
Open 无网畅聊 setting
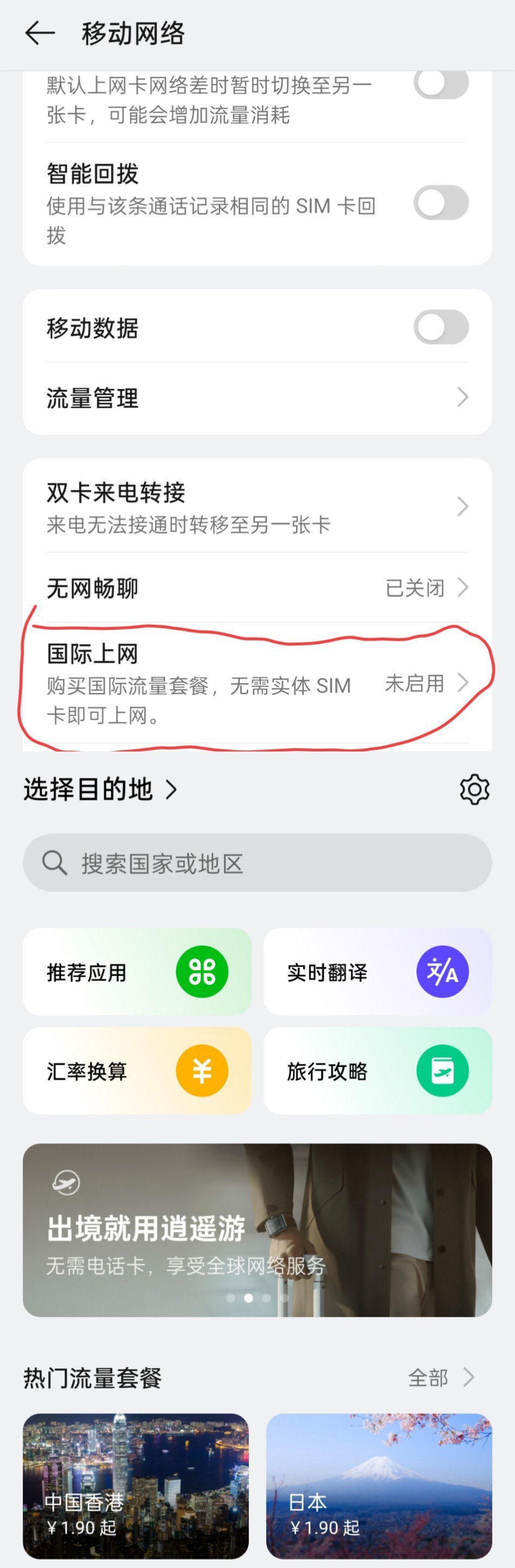(x=257, y=588)
